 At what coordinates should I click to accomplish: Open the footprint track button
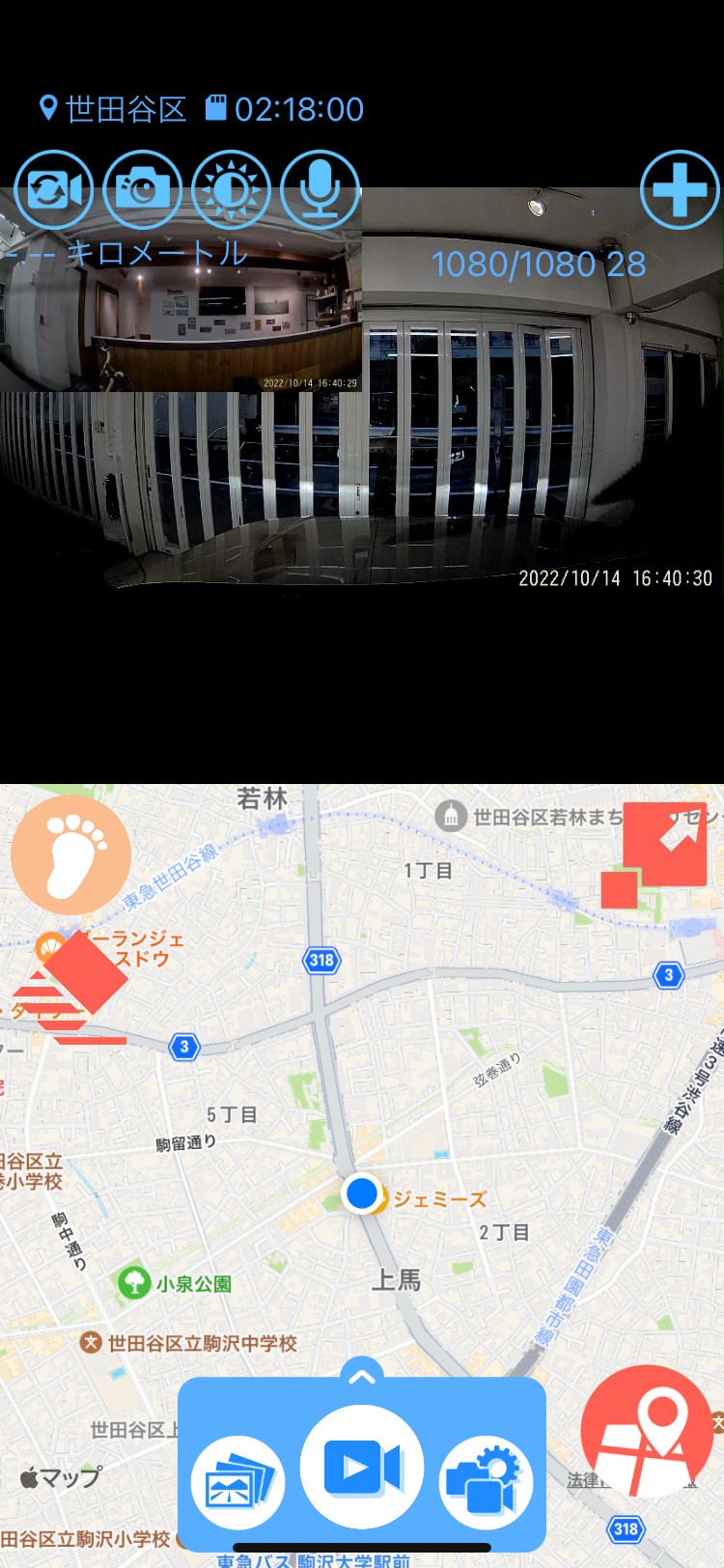[x=70, y=854]
